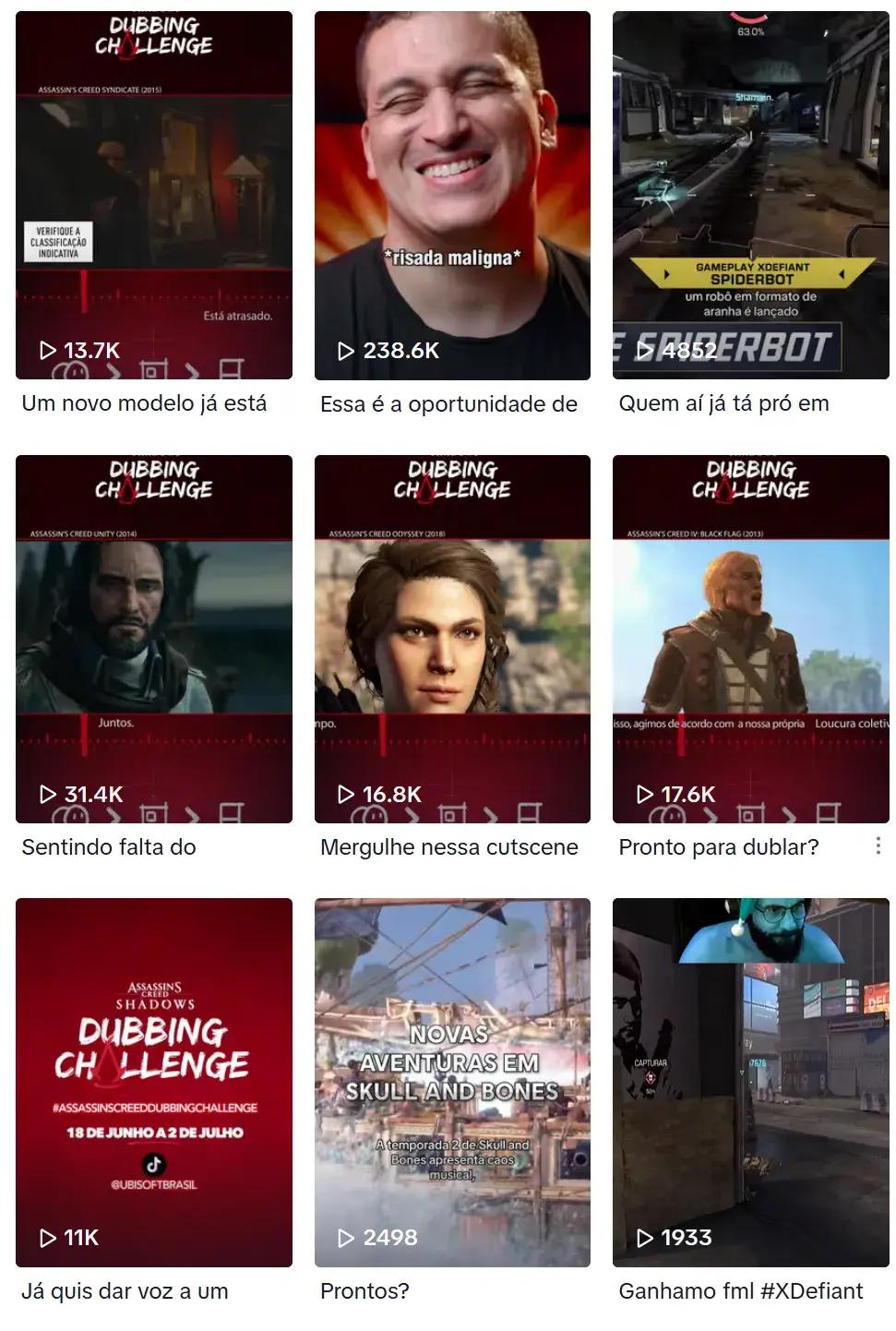896x1331 pixels.
Task: Play the 'Mergulhe nessa cutscene' Odyssey video
Action: pyautogui.click(x=452, y=639)
